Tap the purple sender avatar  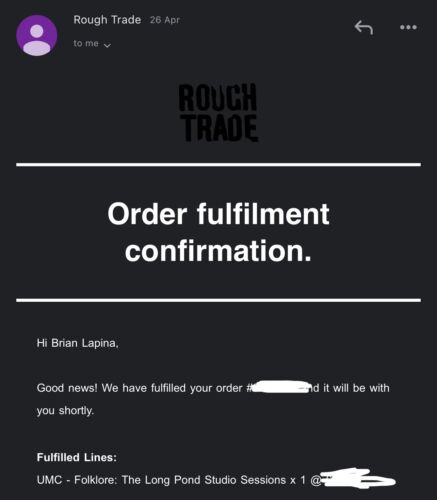(x=37, y=35)
